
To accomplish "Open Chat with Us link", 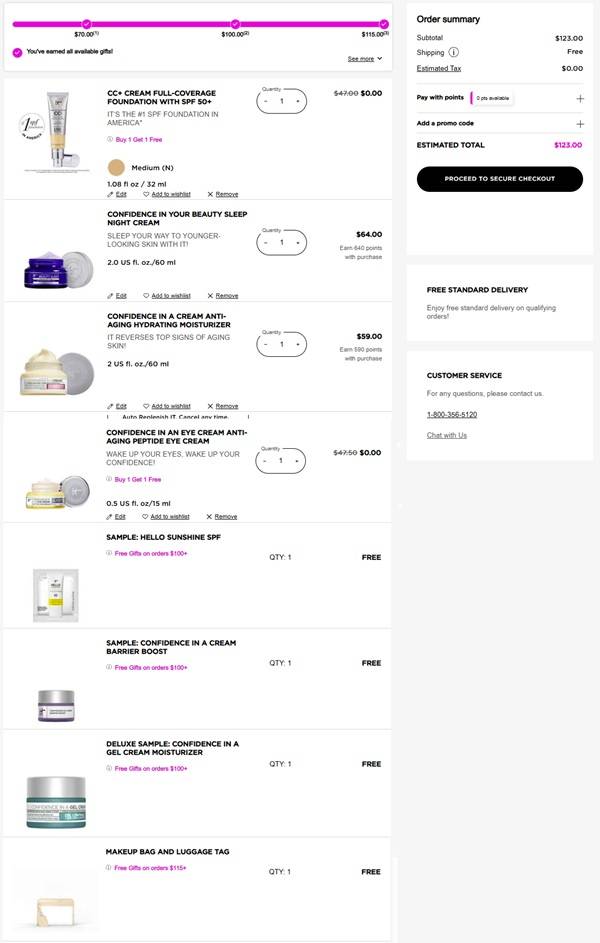I will click(x=446, y=435).
